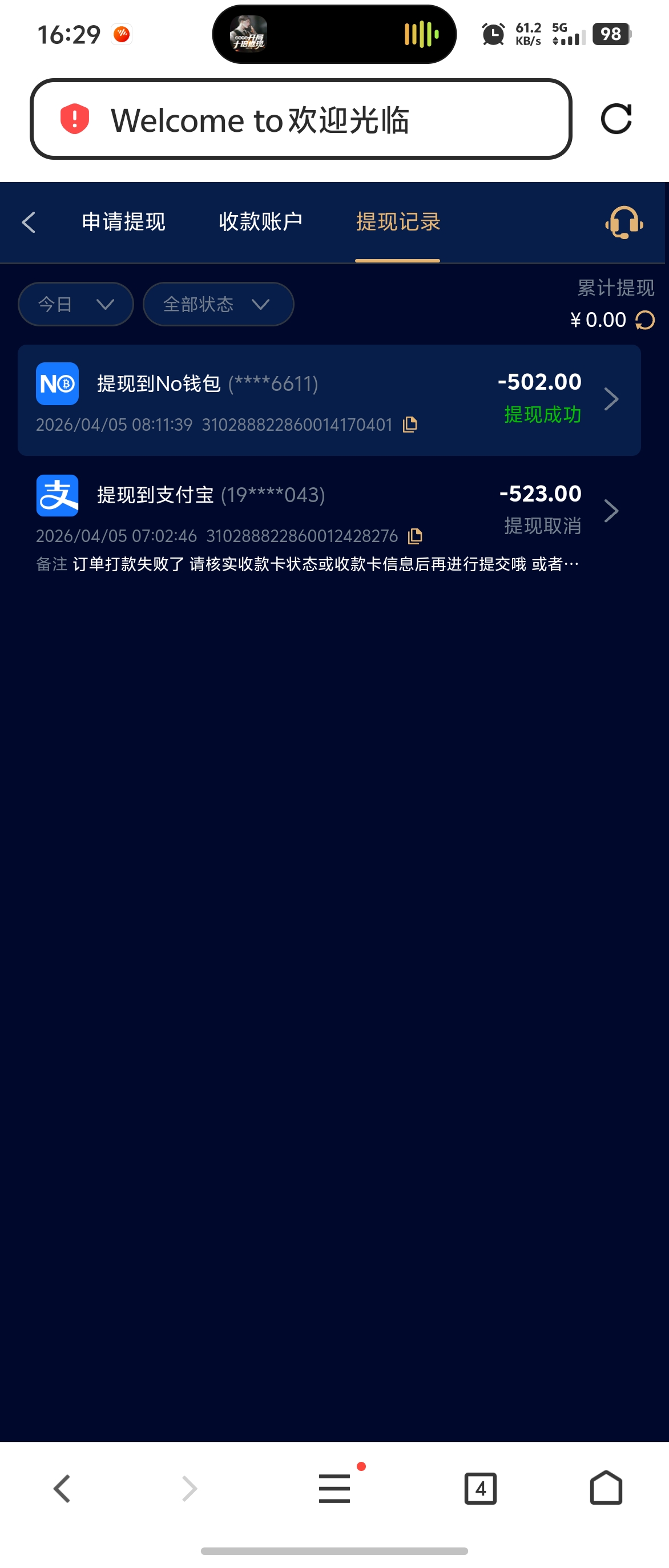Viewport: 669px width, 1568px height.
Task: Open the customer service headset icon
Action: point(623,223)
